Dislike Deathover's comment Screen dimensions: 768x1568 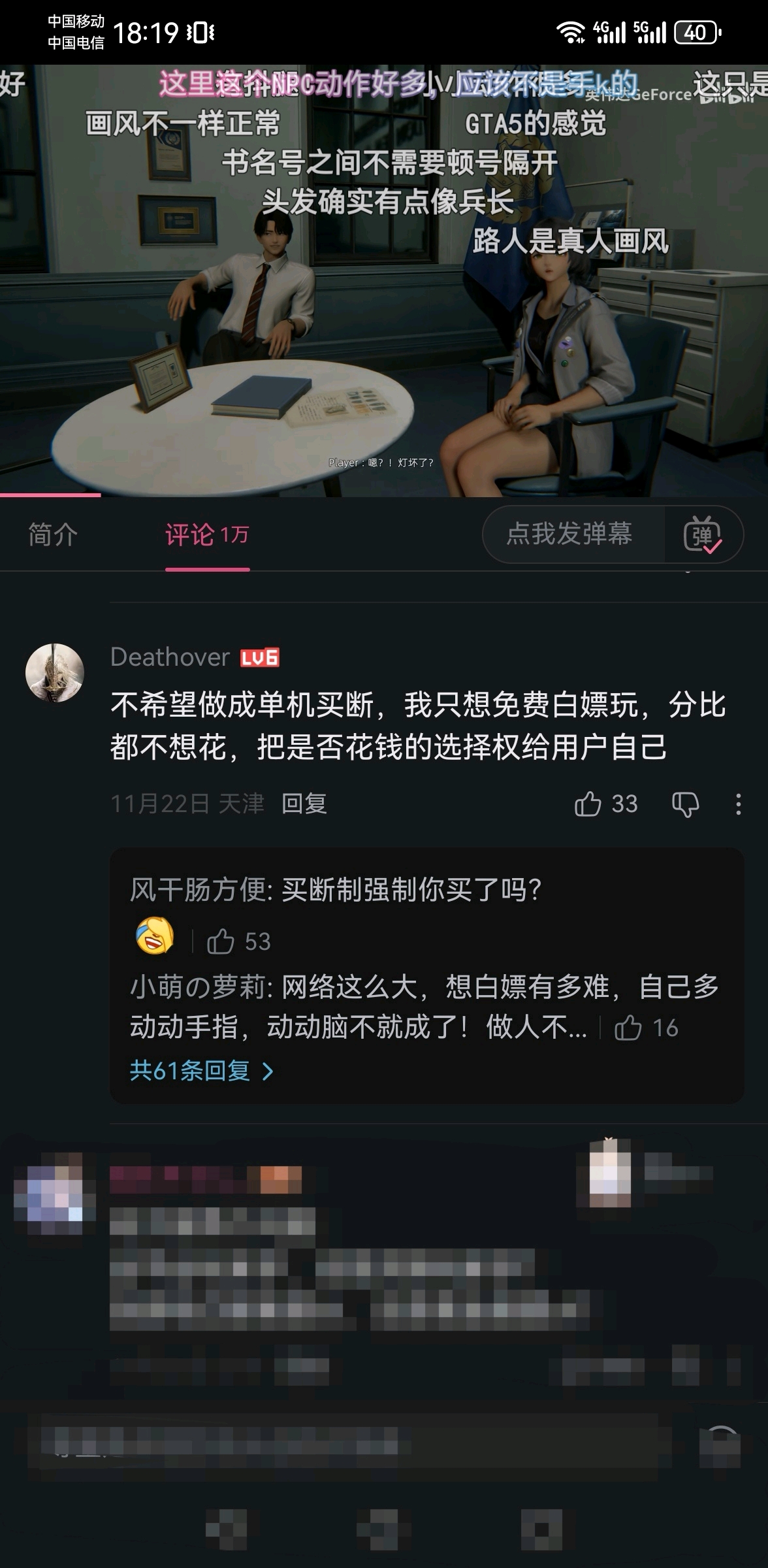[685, 804]
